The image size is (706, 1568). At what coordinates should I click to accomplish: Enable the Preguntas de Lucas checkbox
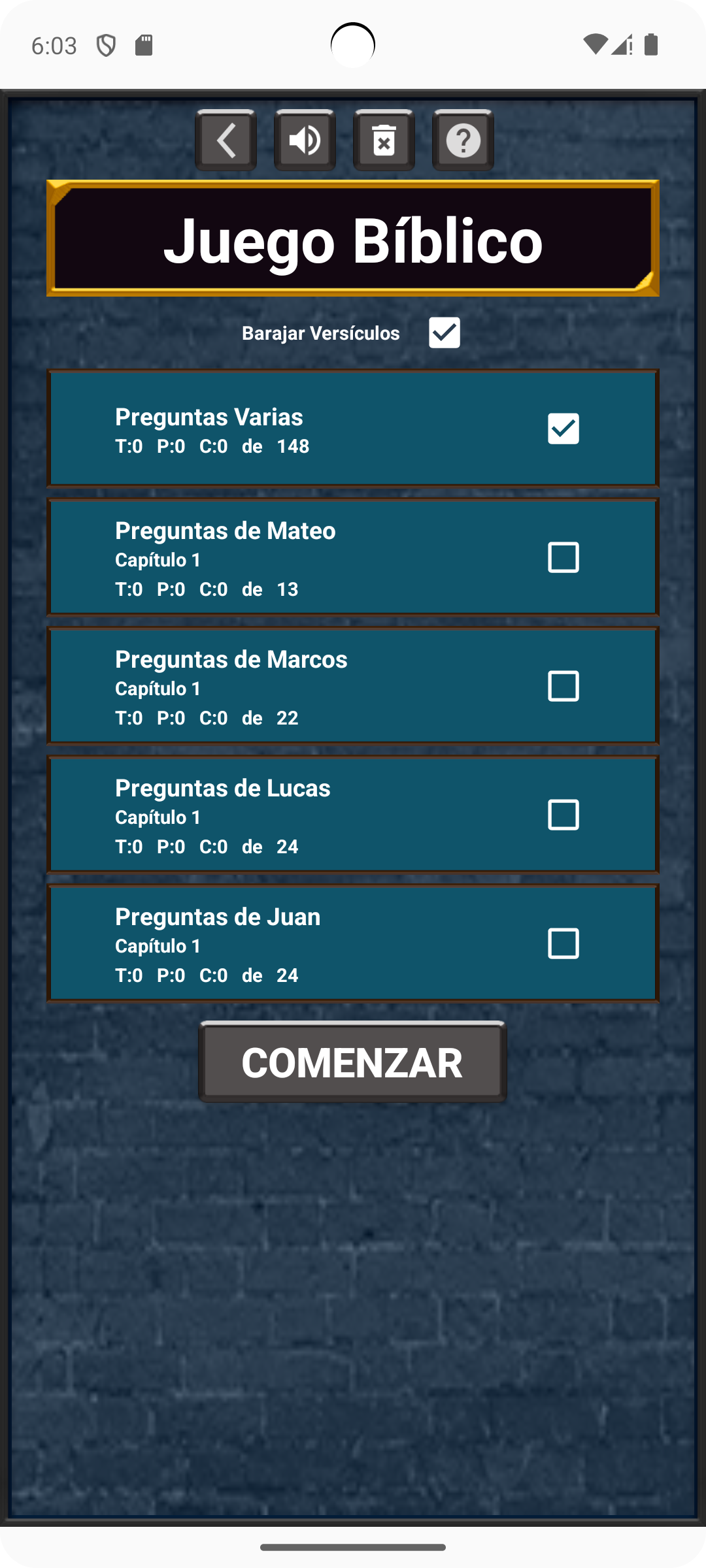tap(563, 815)
